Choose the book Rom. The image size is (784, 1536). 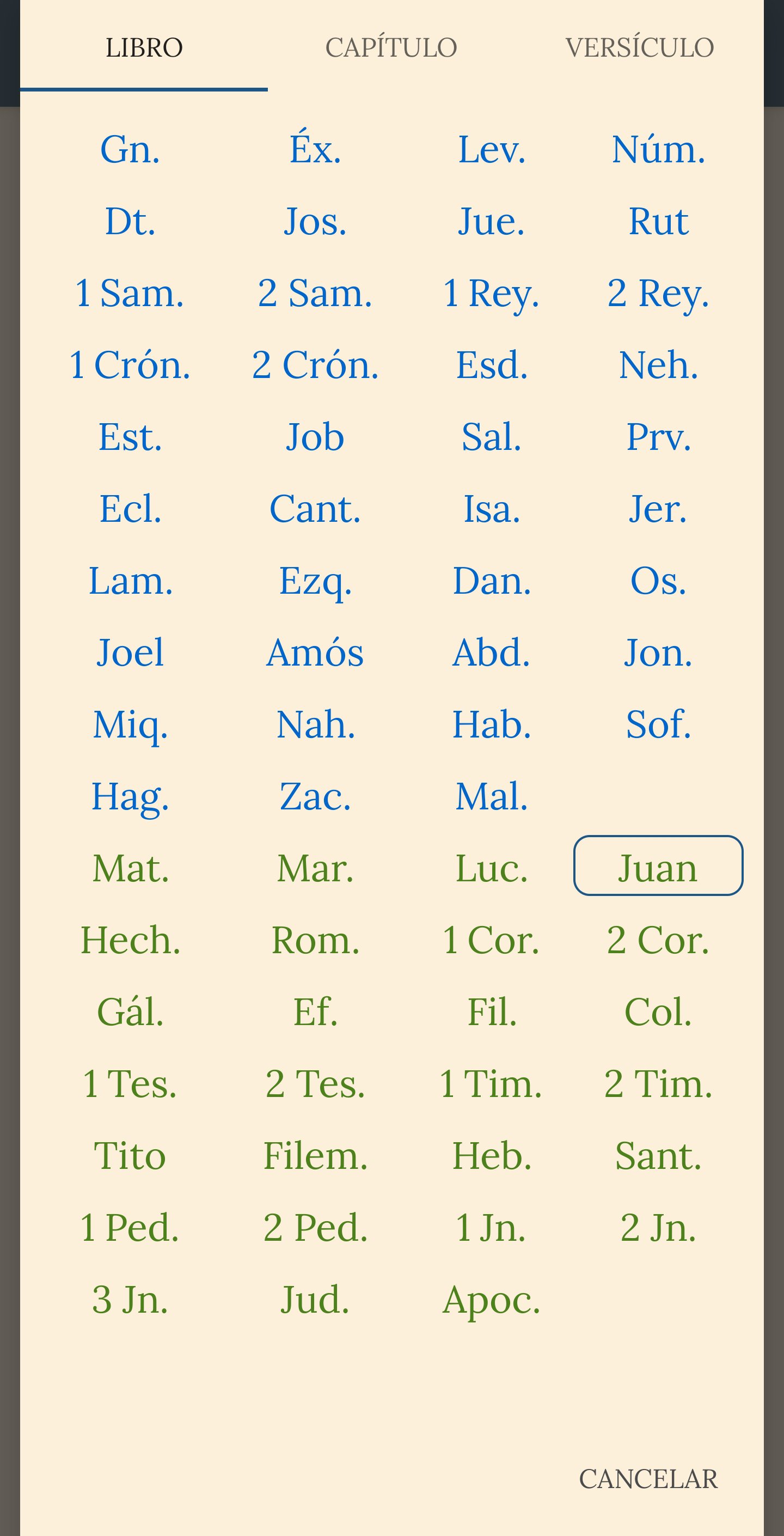click(315, 940)
